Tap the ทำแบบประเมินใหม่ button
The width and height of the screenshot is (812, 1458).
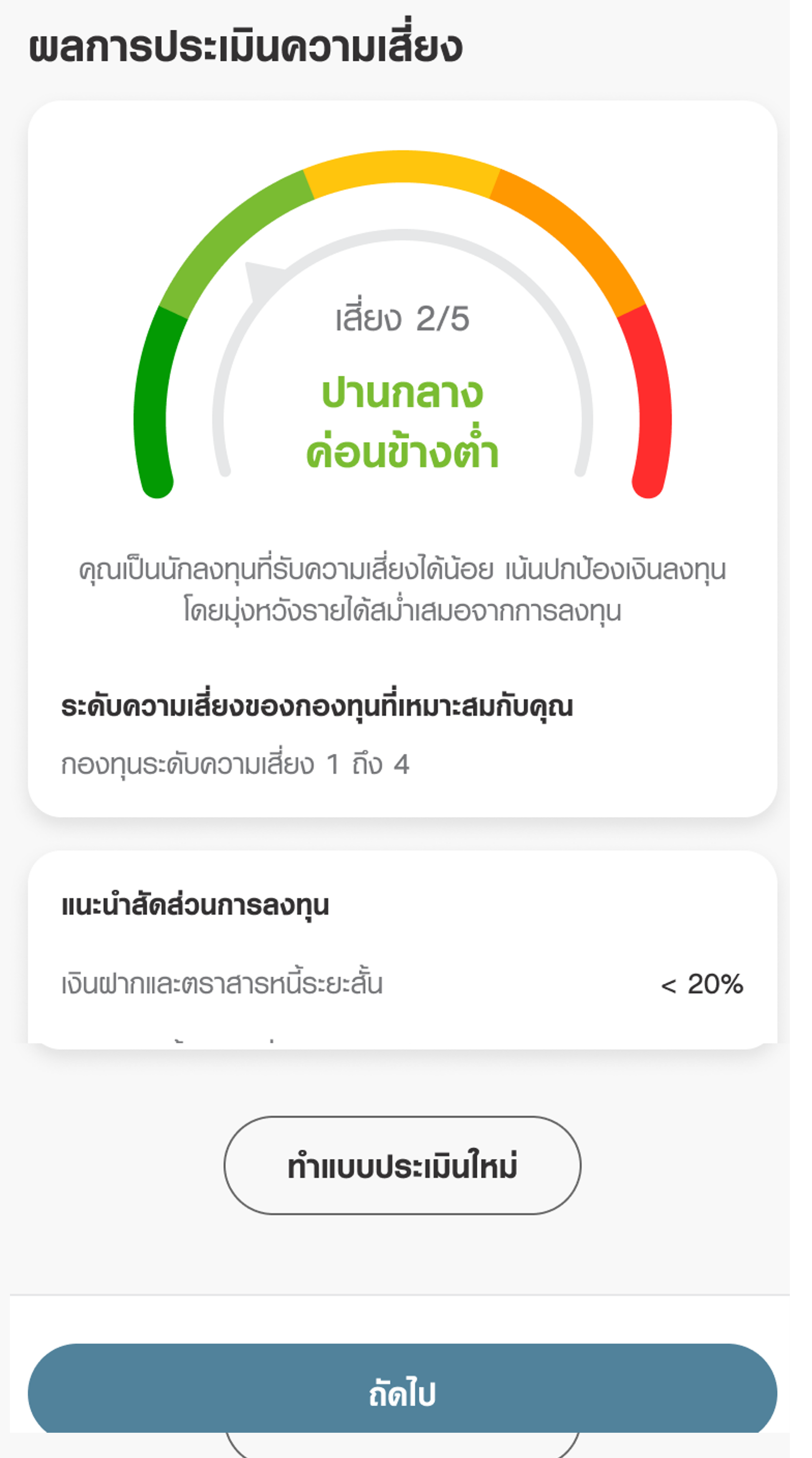(x=402, y=1165)
